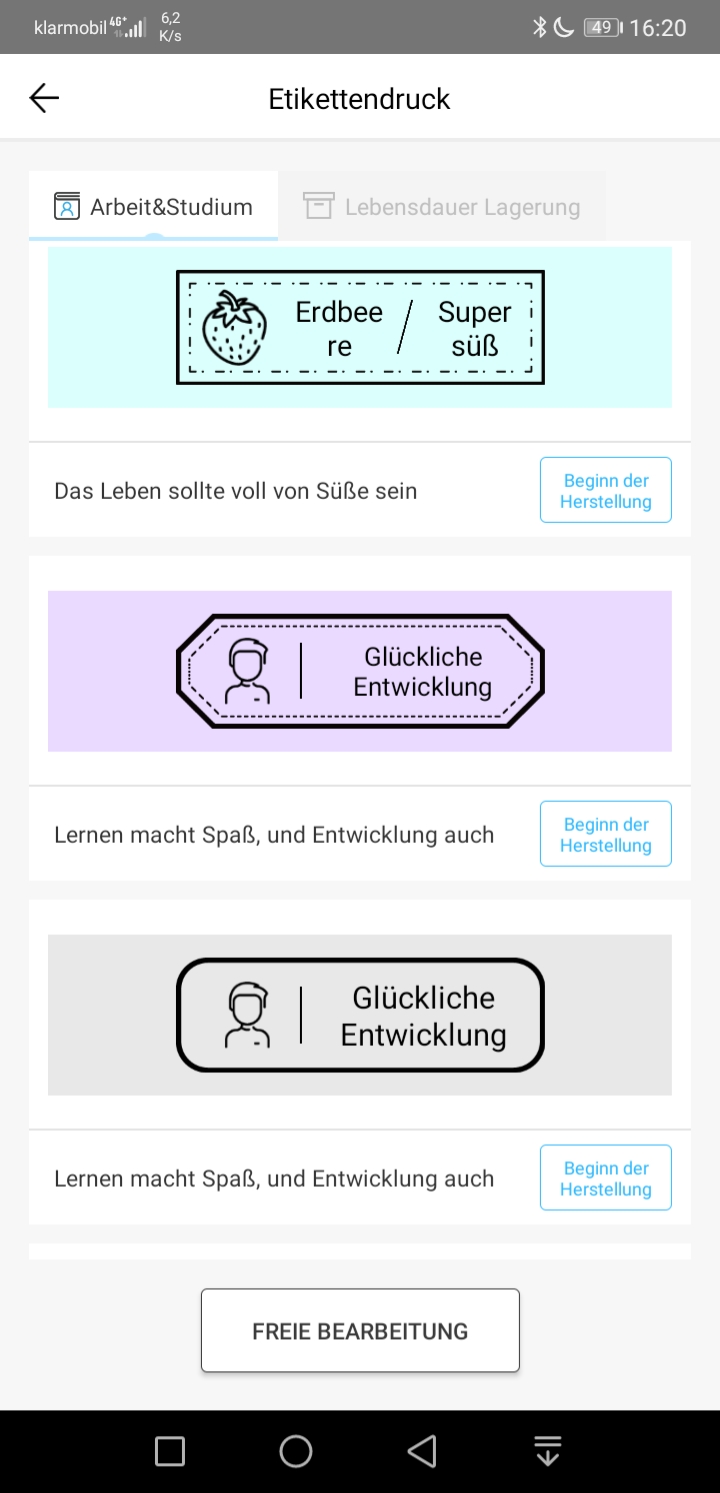
Task: Go back from Etikettendruck screen
Action: [x=44, y=98]
